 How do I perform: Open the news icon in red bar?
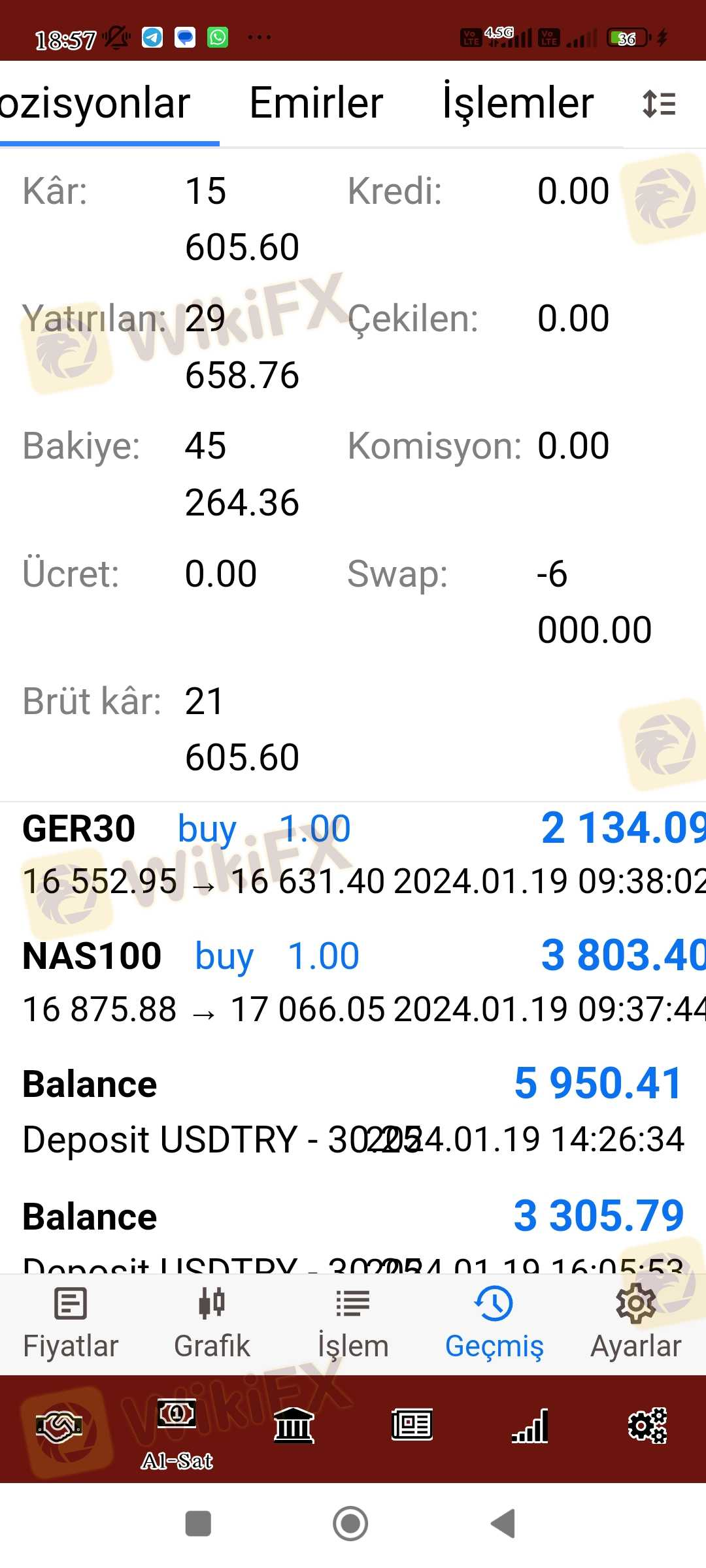click(412, 1426)
